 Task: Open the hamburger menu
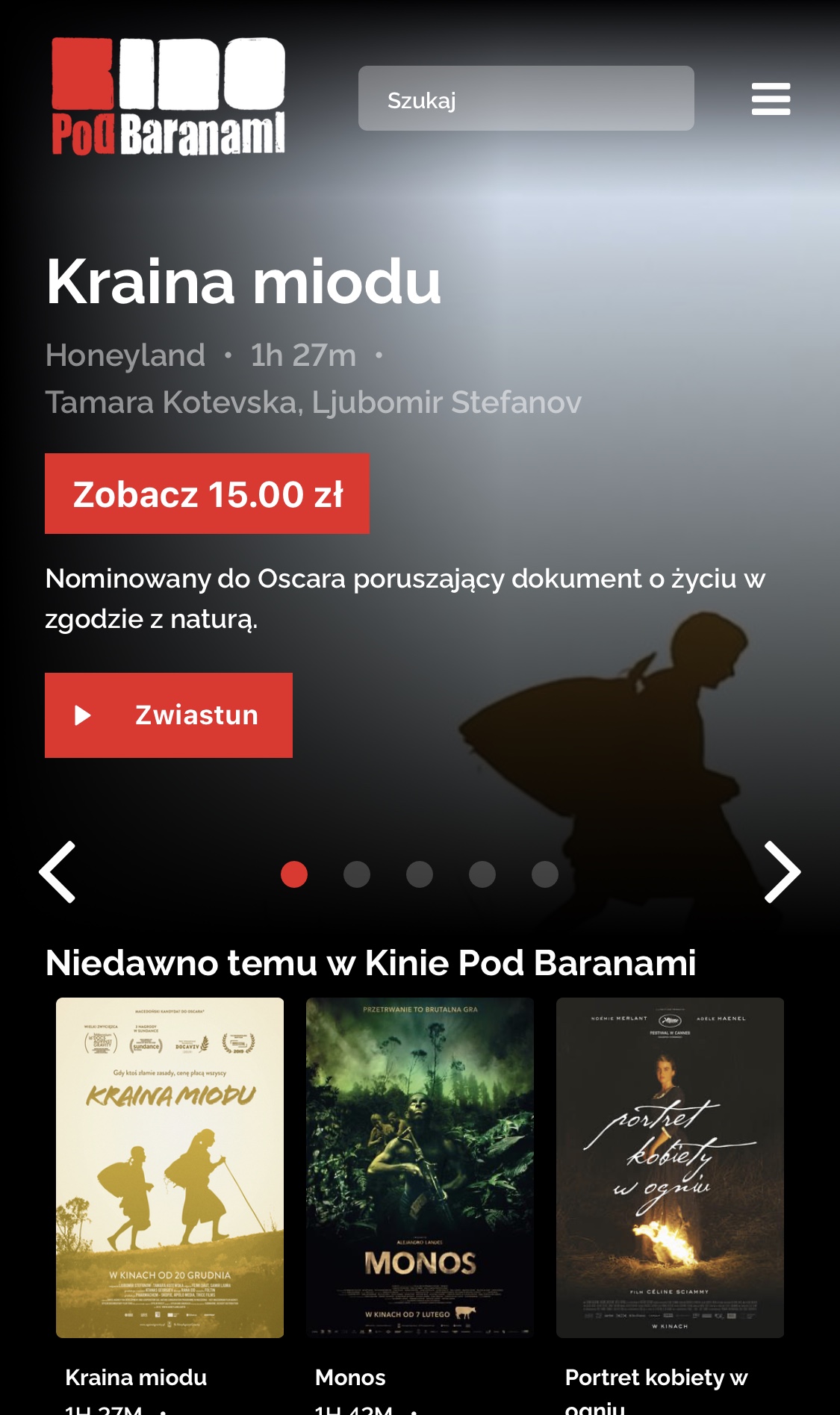click(771, 99)
